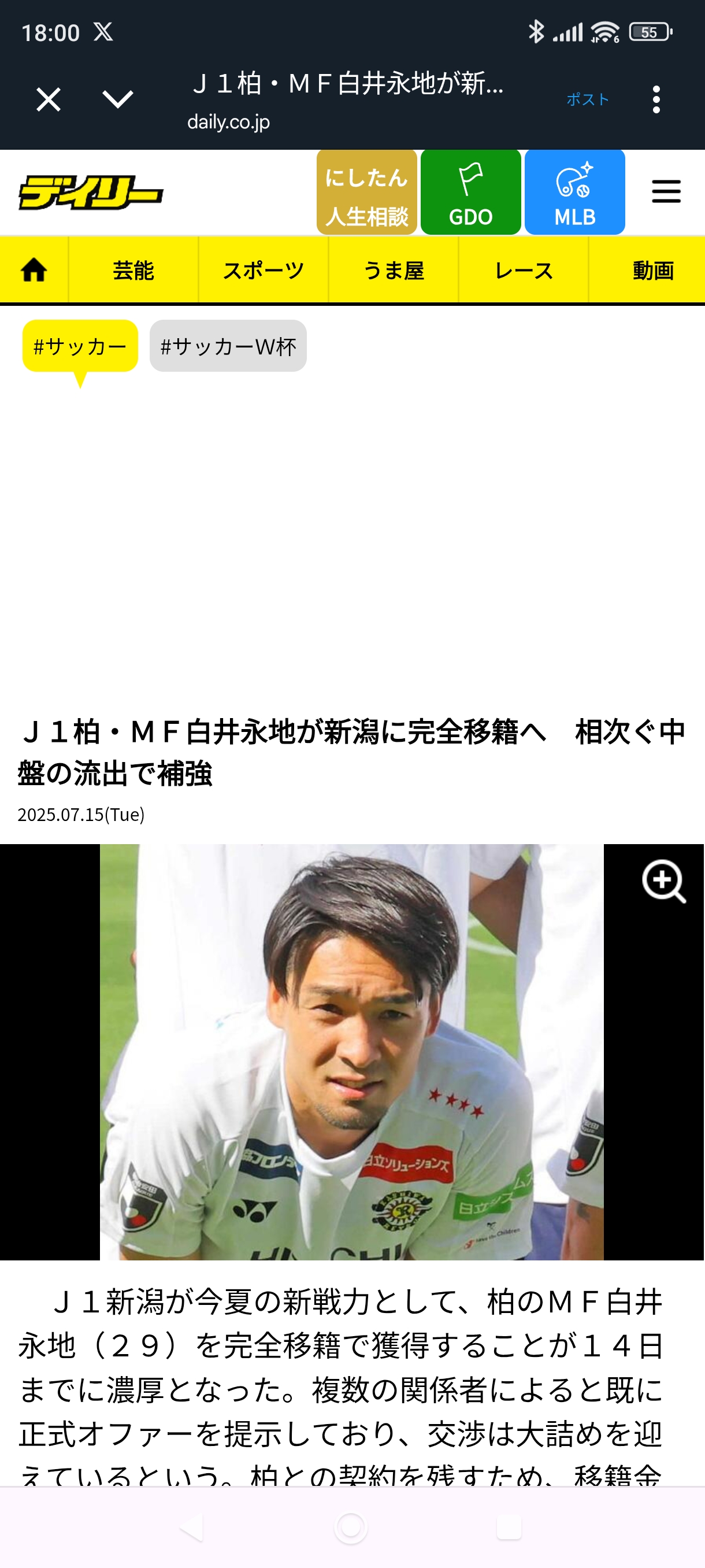Open the hamburger menu
The image size is (705, 1568).
pos(666,192)
